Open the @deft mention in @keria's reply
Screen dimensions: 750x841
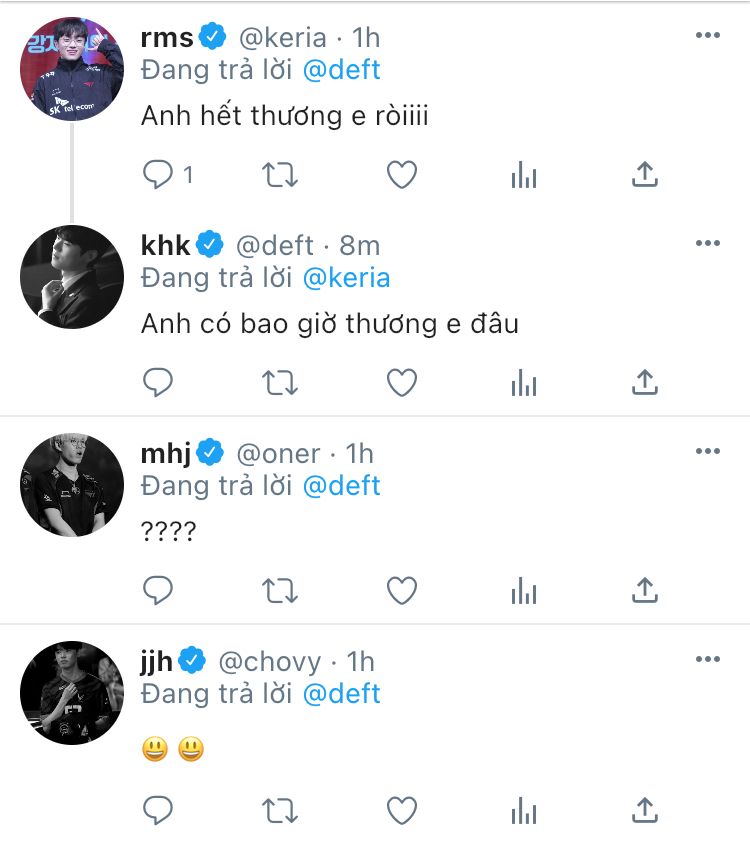[x=341, y=69]
